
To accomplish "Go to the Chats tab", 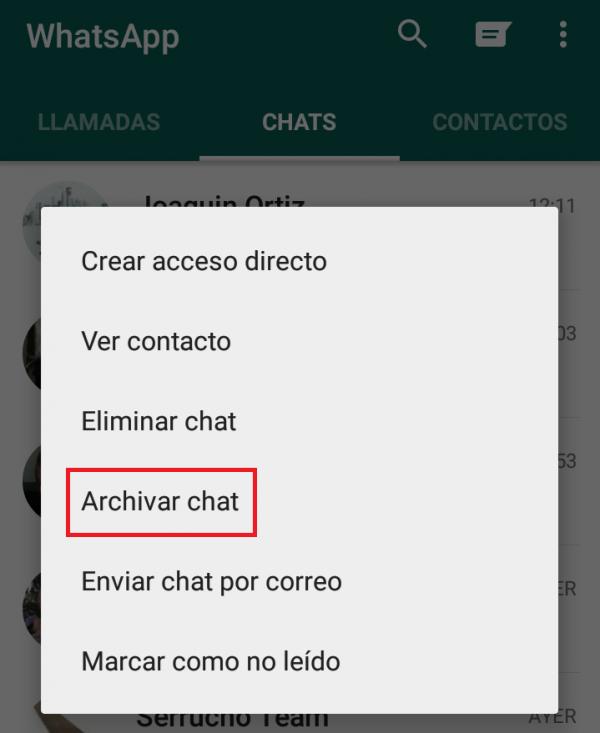I will click(x=299, y=123).
